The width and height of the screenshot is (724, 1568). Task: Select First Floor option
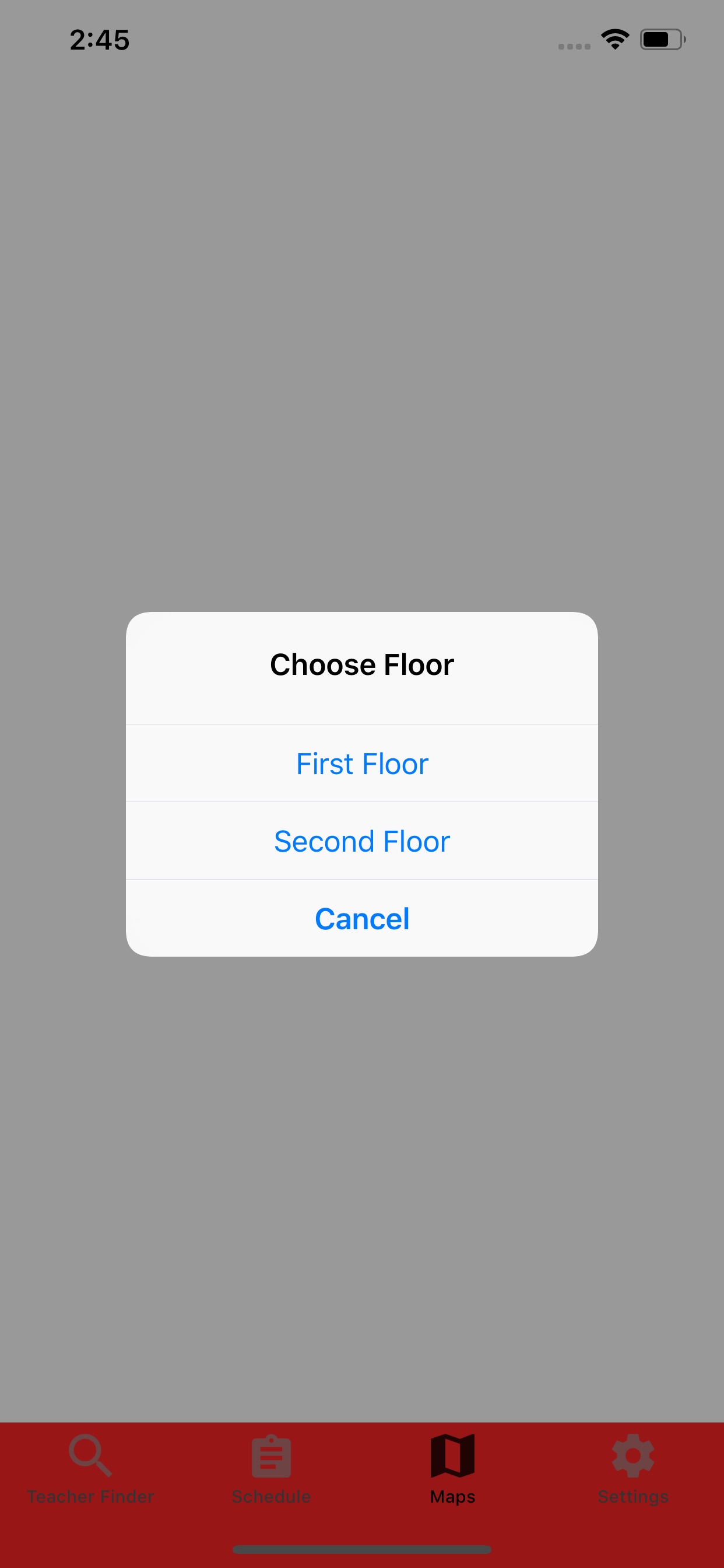point(362,764)
